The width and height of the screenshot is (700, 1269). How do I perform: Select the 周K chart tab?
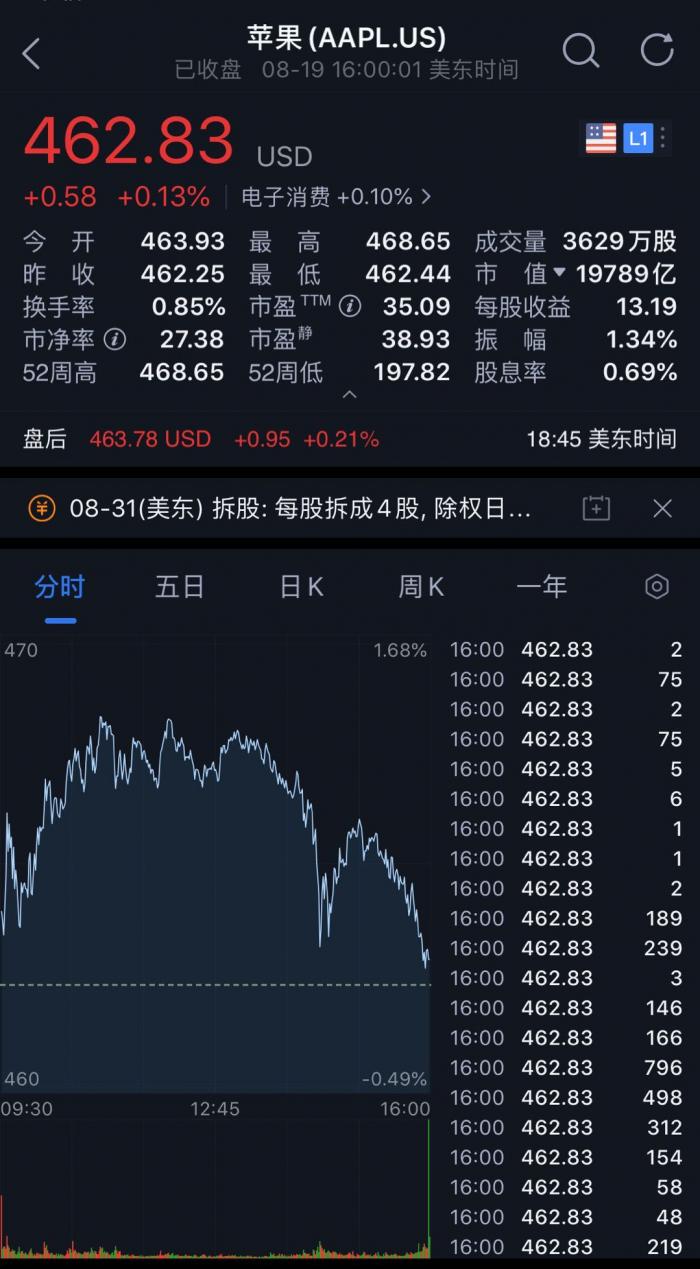tap(421, 587)
